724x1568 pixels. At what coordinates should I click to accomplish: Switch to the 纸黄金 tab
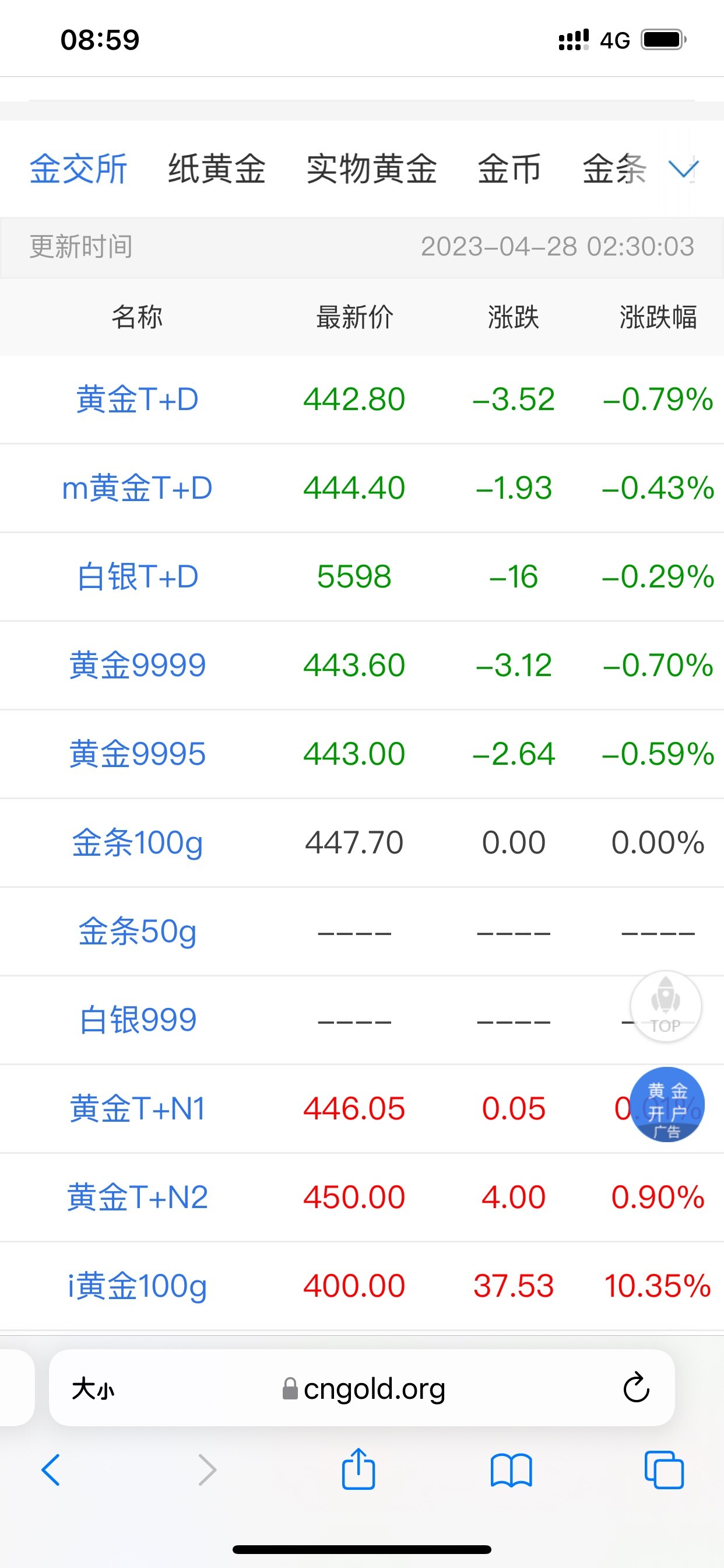pyautogui.click(x=217, y=169)
